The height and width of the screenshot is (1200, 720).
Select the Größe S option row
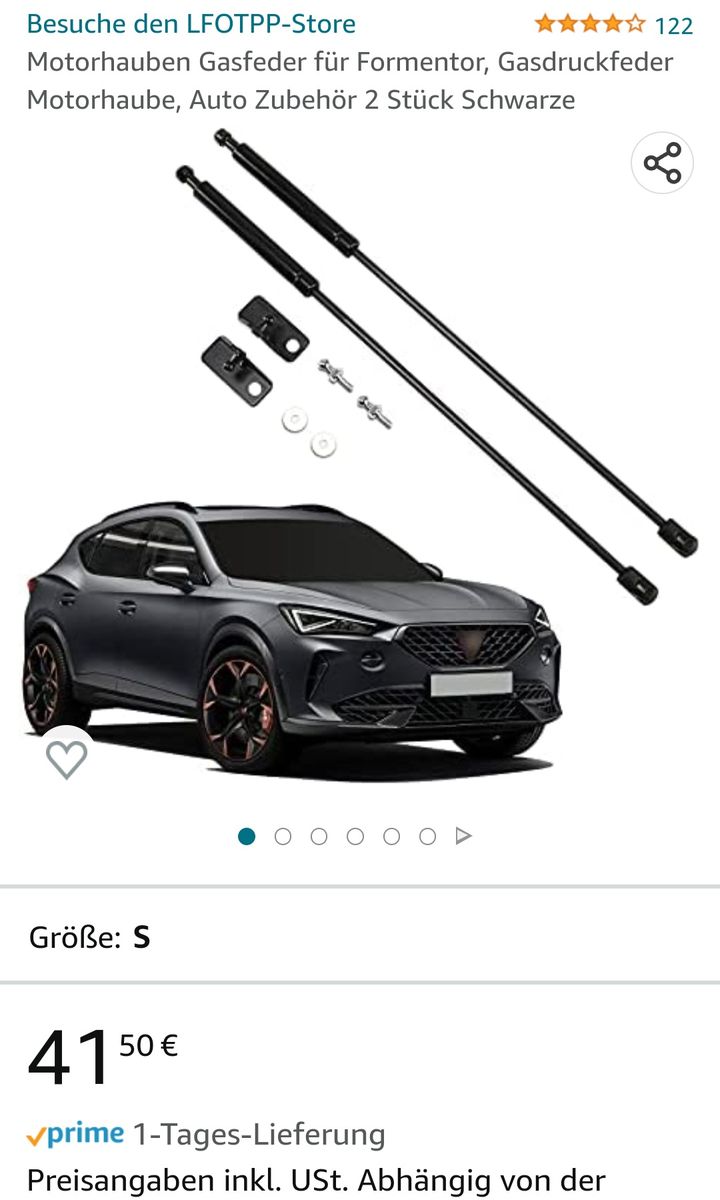point(360,937)
